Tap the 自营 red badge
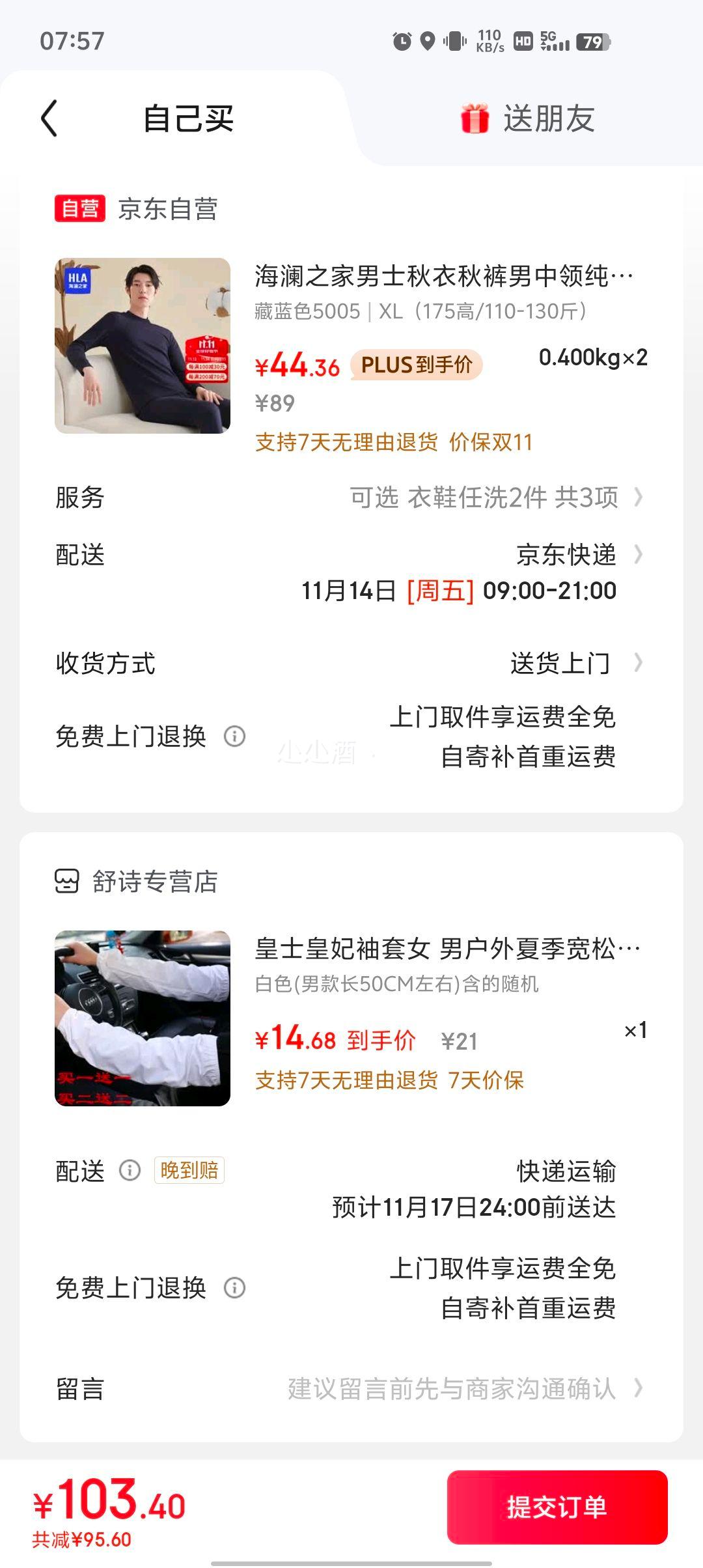The image size is (703, 1568). click(x=81, y=207)
